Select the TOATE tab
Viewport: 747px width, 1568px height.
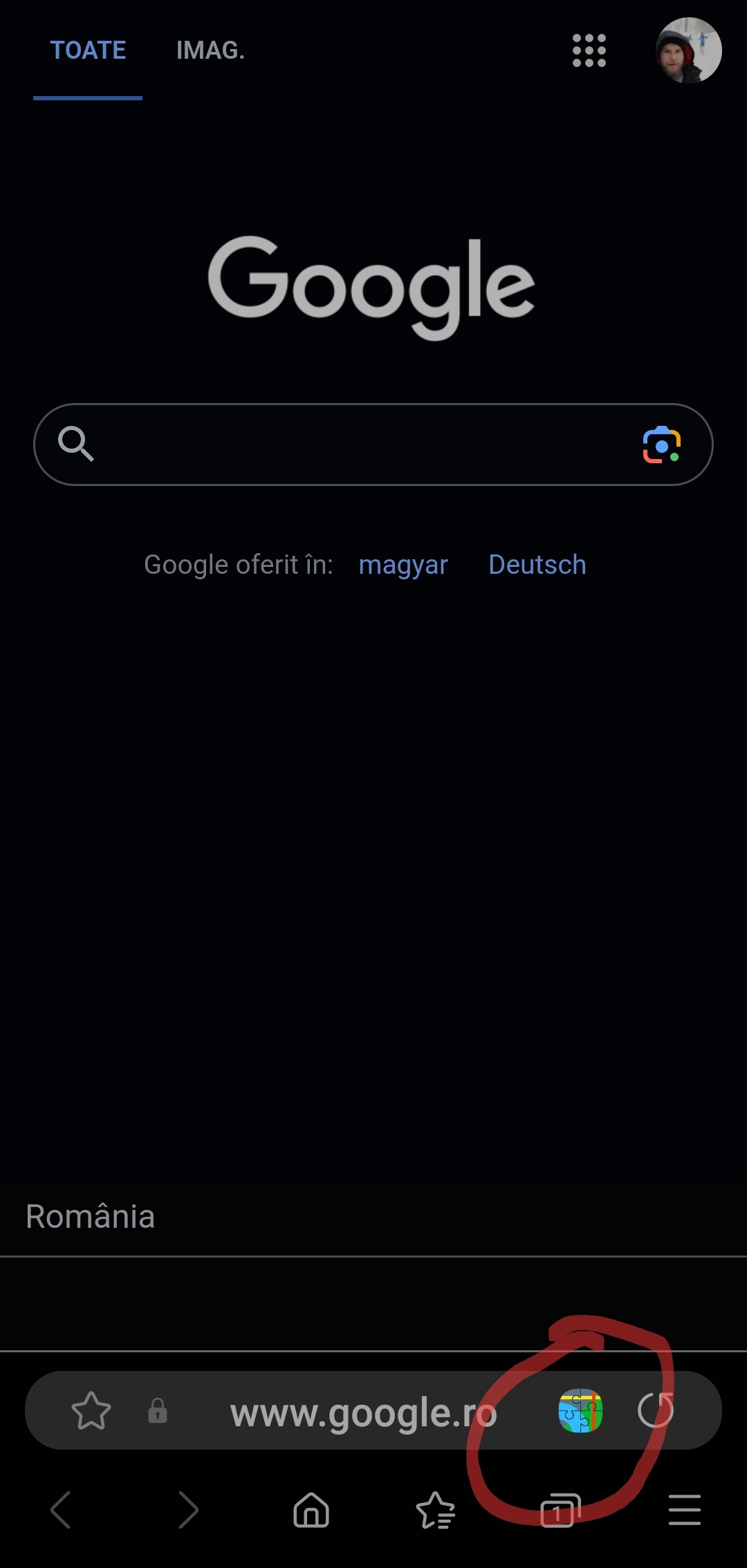pyautogui.click(x=88, y=50)
